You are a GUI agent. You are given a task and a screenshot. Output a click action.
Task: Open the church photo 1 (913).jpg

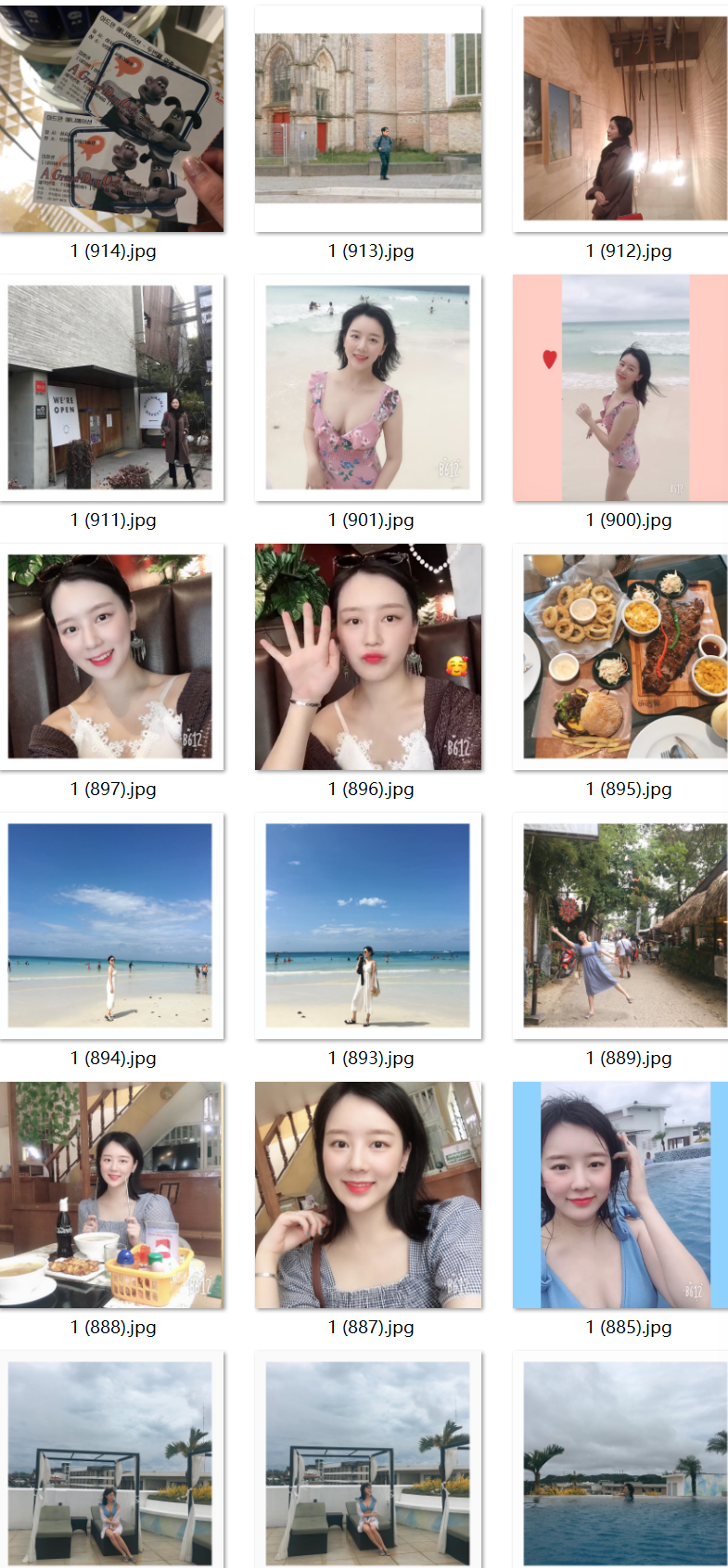368,119
